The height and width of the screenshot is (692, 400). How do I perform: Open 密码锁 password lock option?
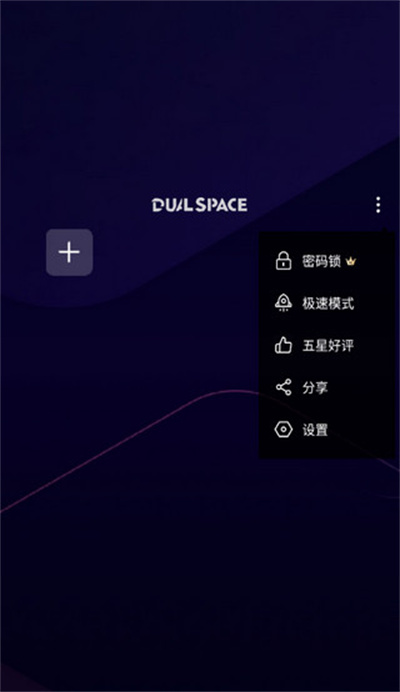point(327,261)
